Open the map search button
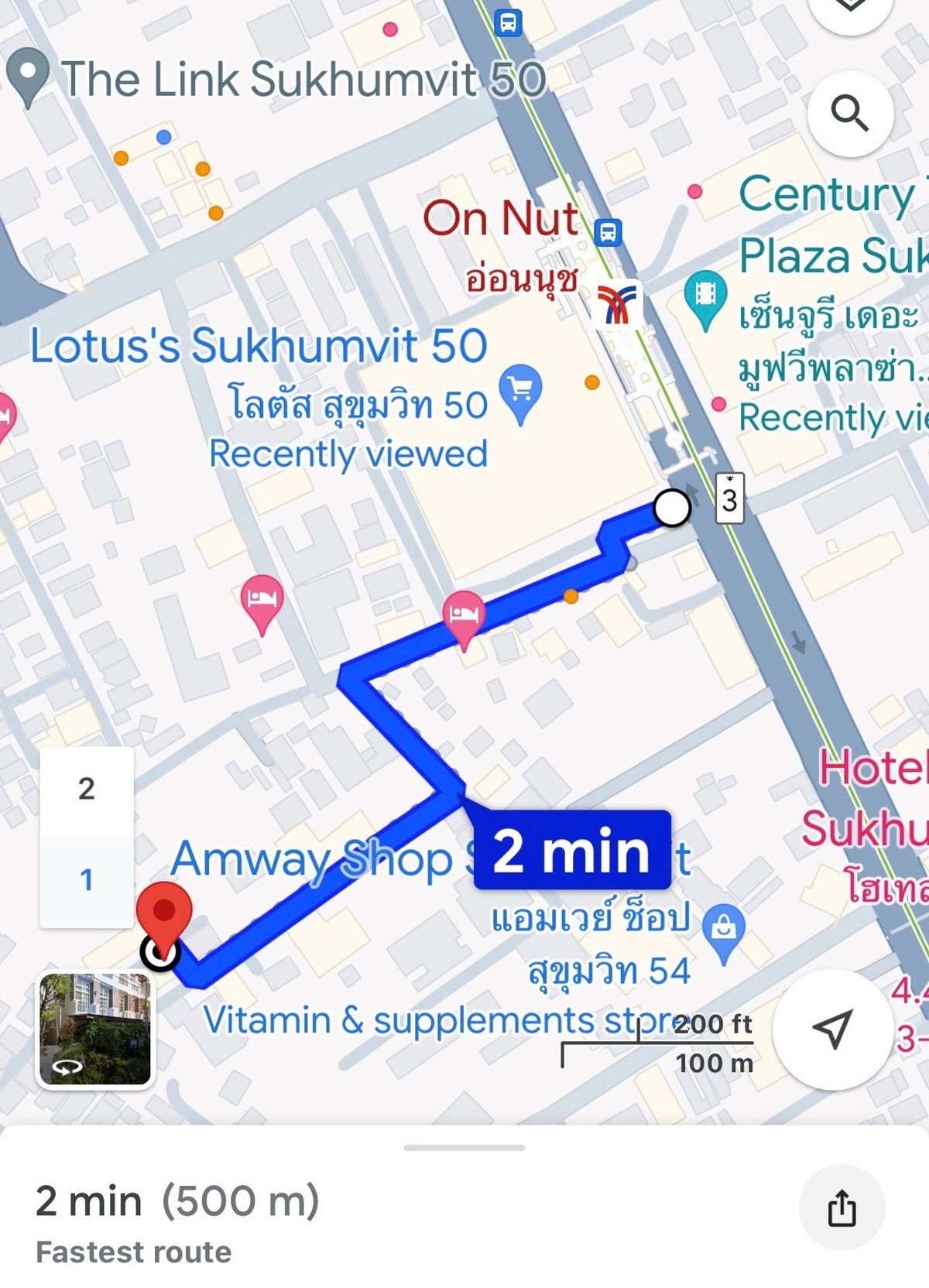Image resolution: width=929 pixels, height=1288 pixels. tap(850, 114)
